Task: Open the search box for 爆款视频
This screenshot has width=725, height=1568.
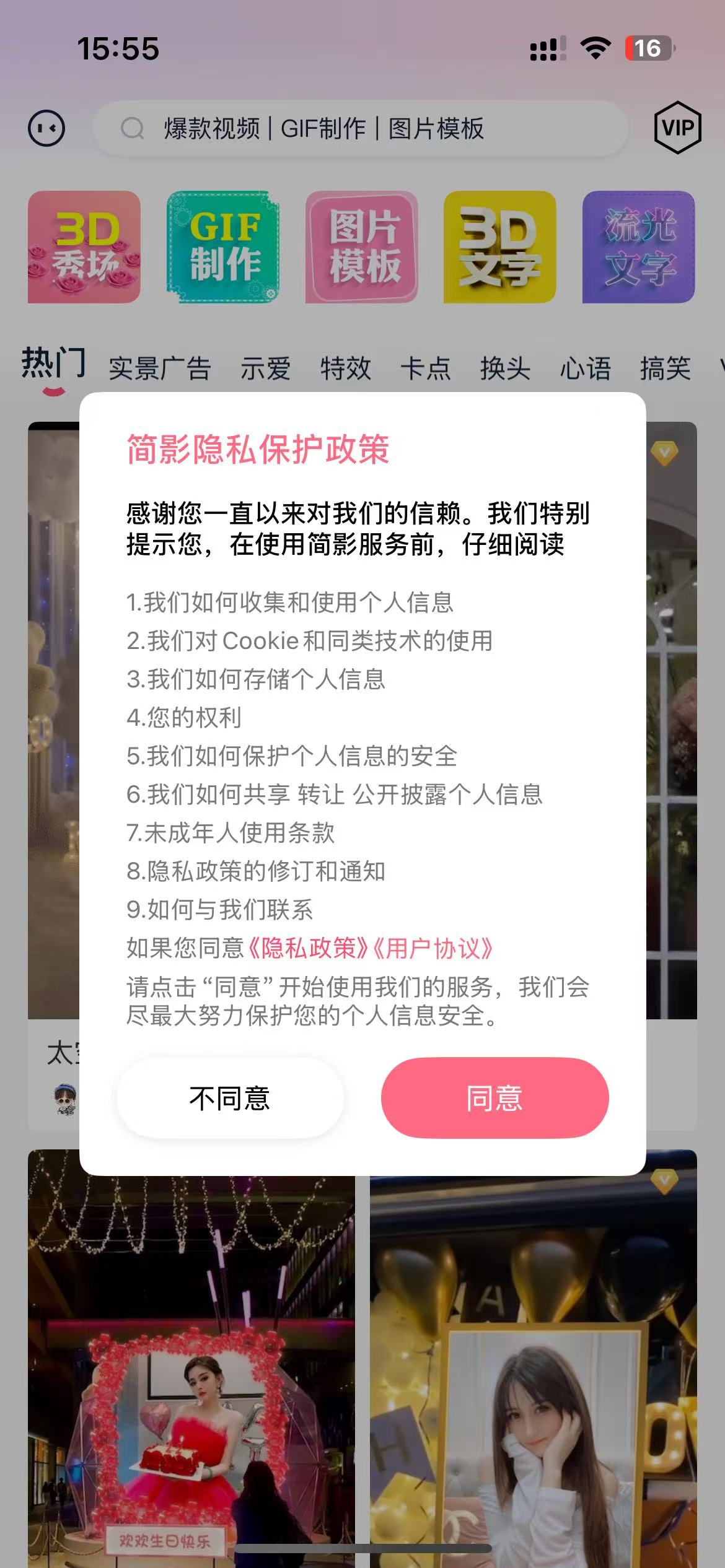Action: pyautogui.click(x=361, y=129)
